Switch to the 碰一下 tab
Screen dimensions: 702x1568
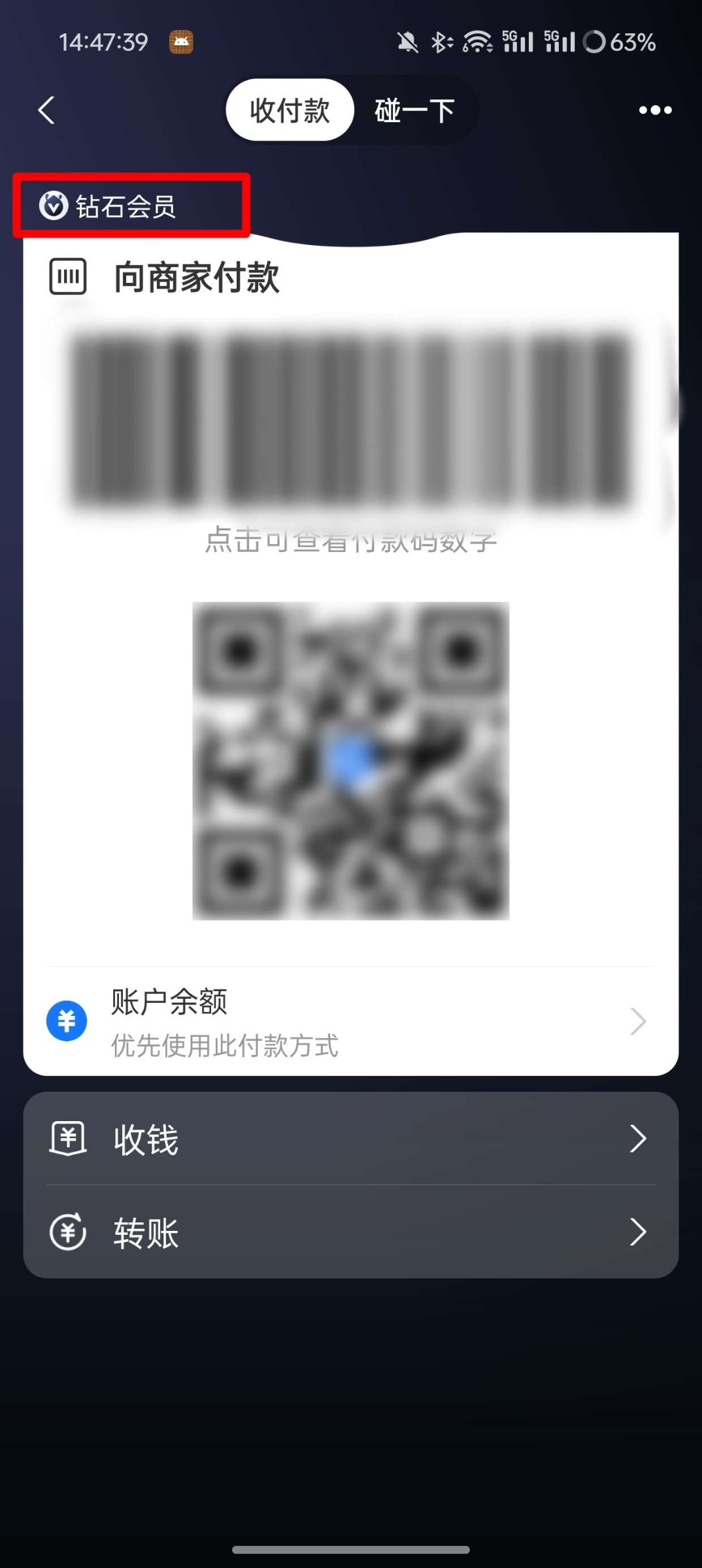pos(414,110)
